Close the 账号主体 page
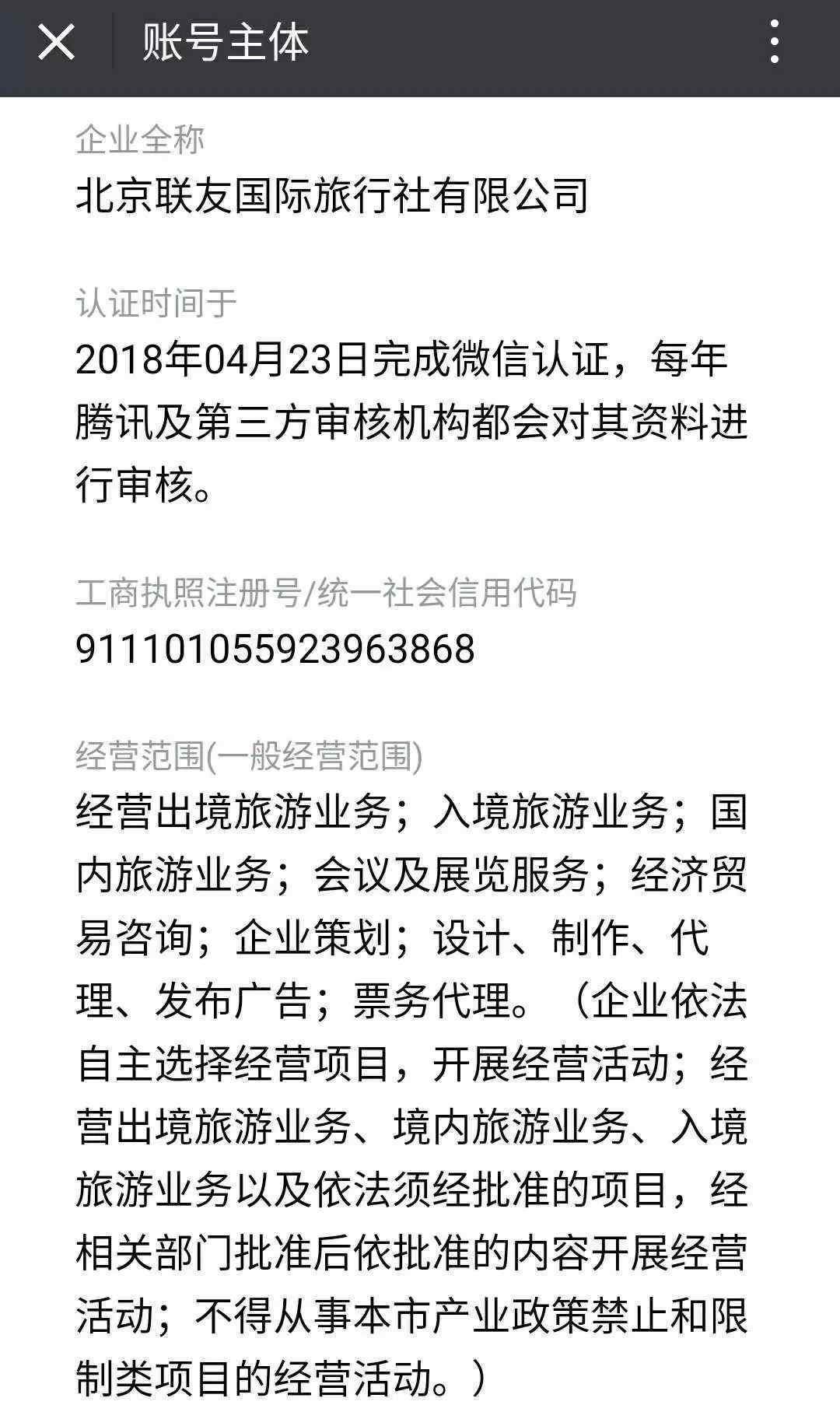 click(56, 42)
